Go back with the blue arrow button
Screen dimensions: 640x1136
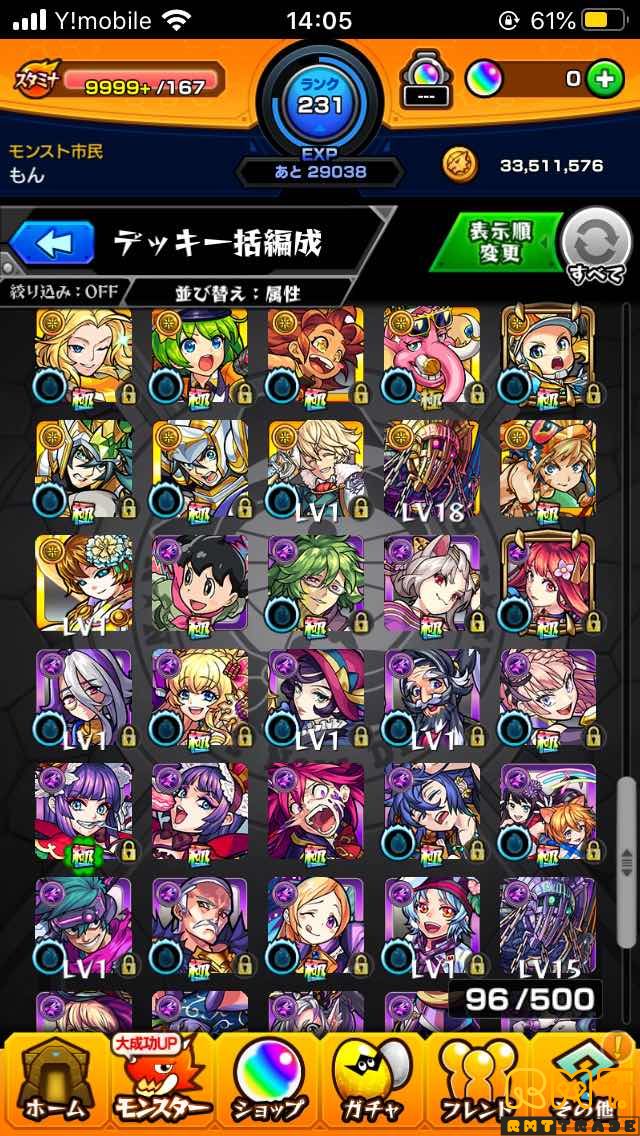(52, 243)
